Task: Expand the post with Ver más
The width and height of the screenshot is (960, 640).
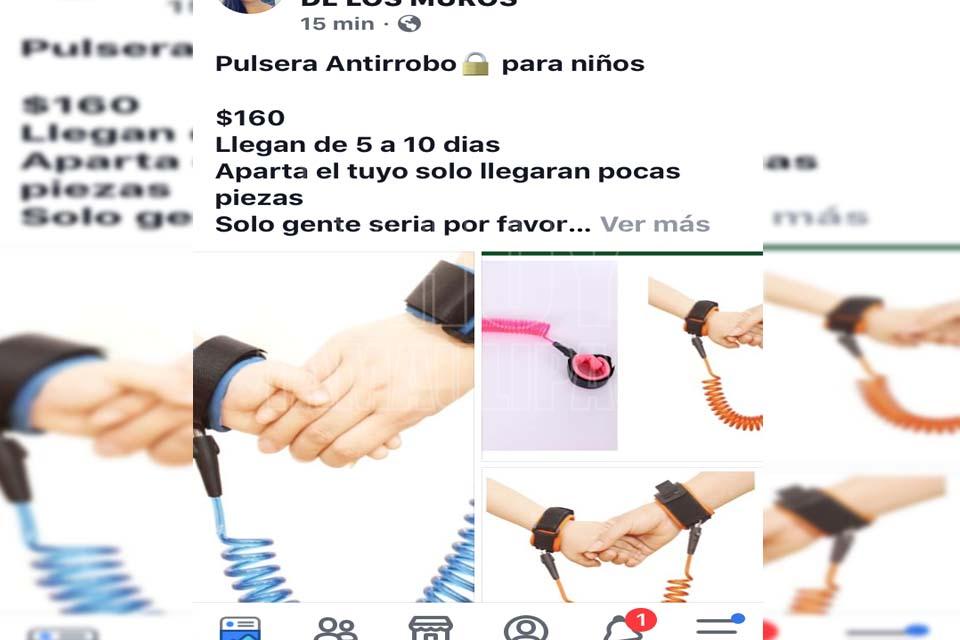Action: coord(655,225)
